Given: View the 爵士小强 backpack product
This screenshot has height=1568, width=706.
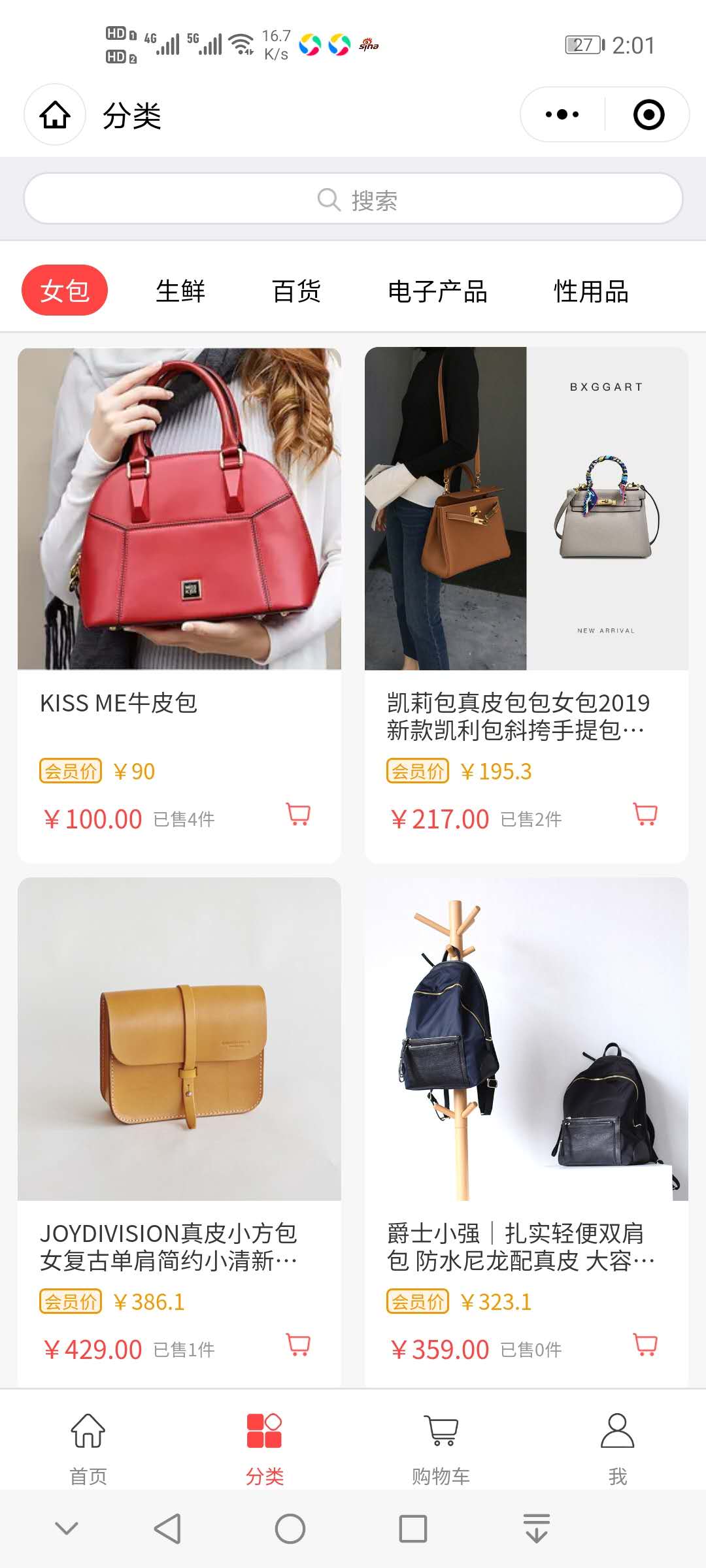Looking at the screenshot, I should click(x=526, y=1039).
